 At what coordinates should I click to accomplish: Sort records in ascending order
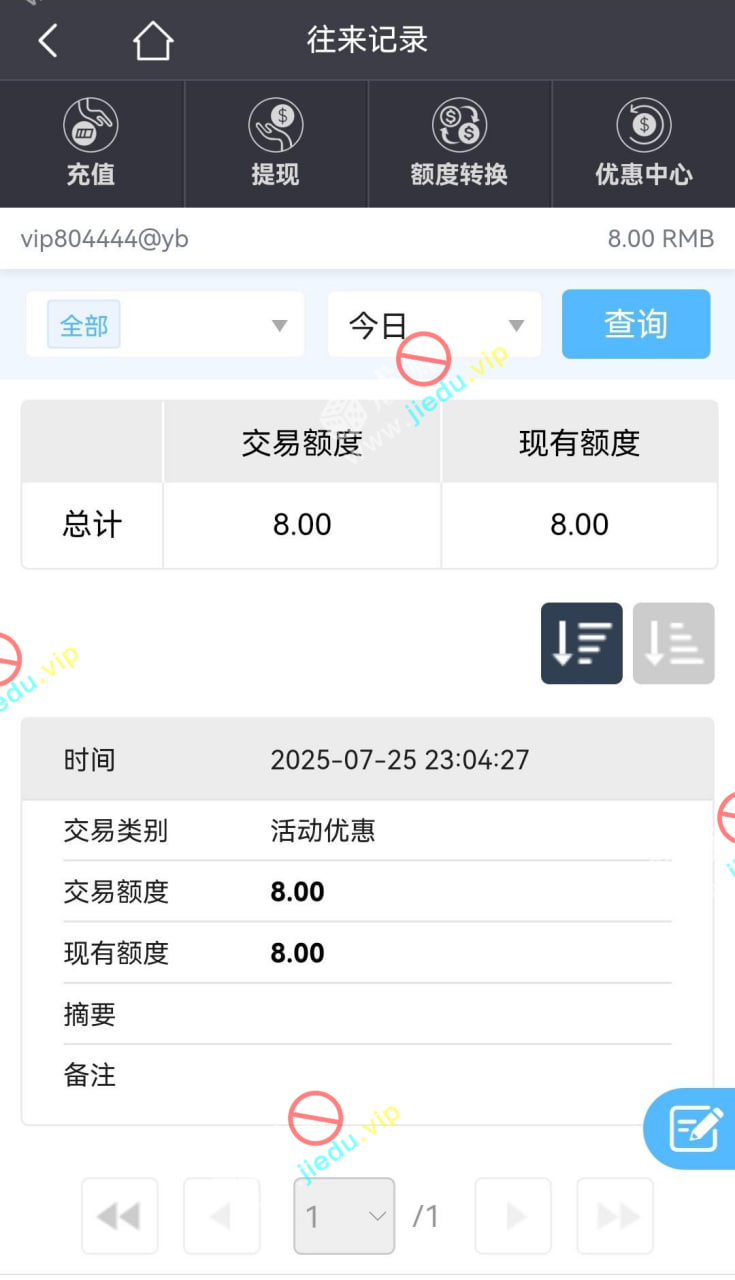coord(673,643)
